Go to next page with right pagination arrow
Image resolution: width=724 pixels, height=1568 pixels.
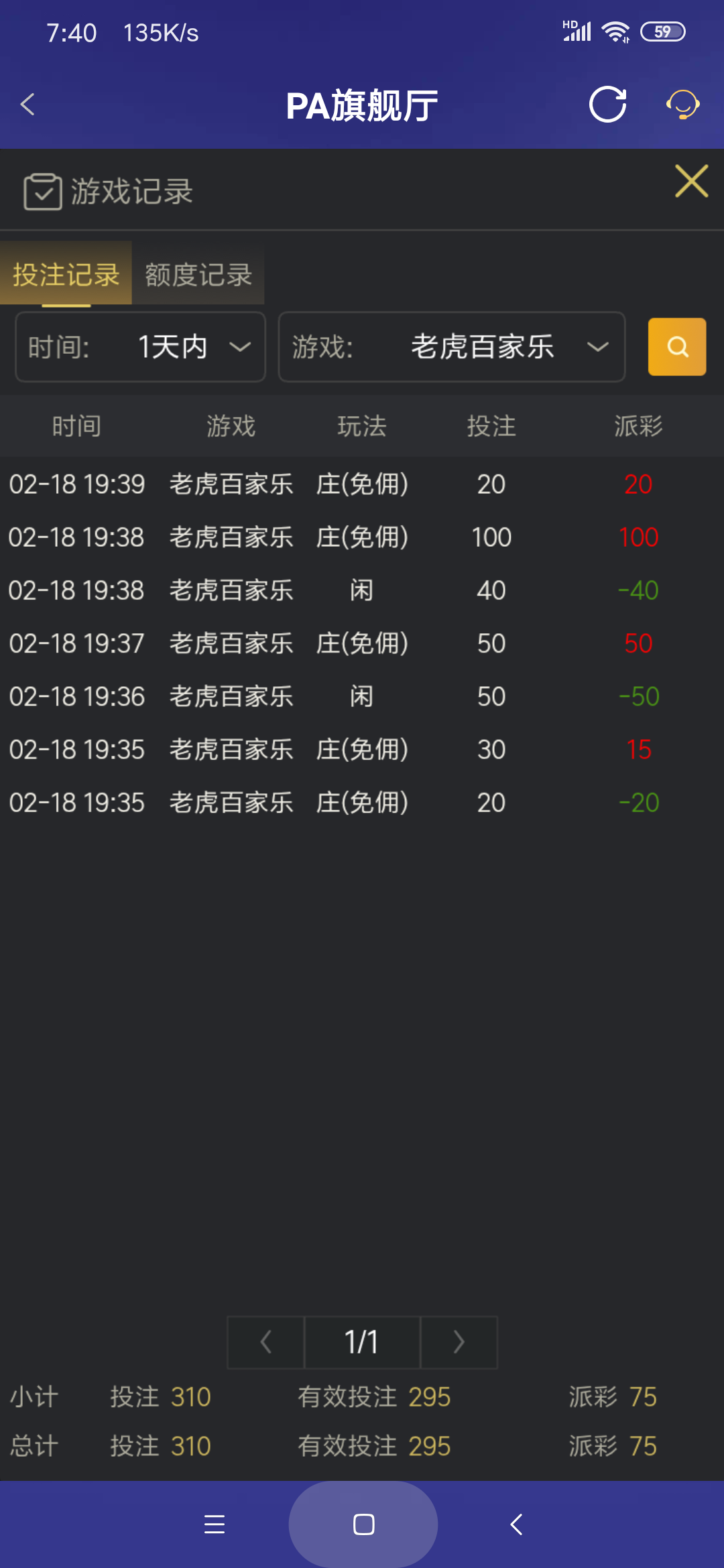point(459,1342)
